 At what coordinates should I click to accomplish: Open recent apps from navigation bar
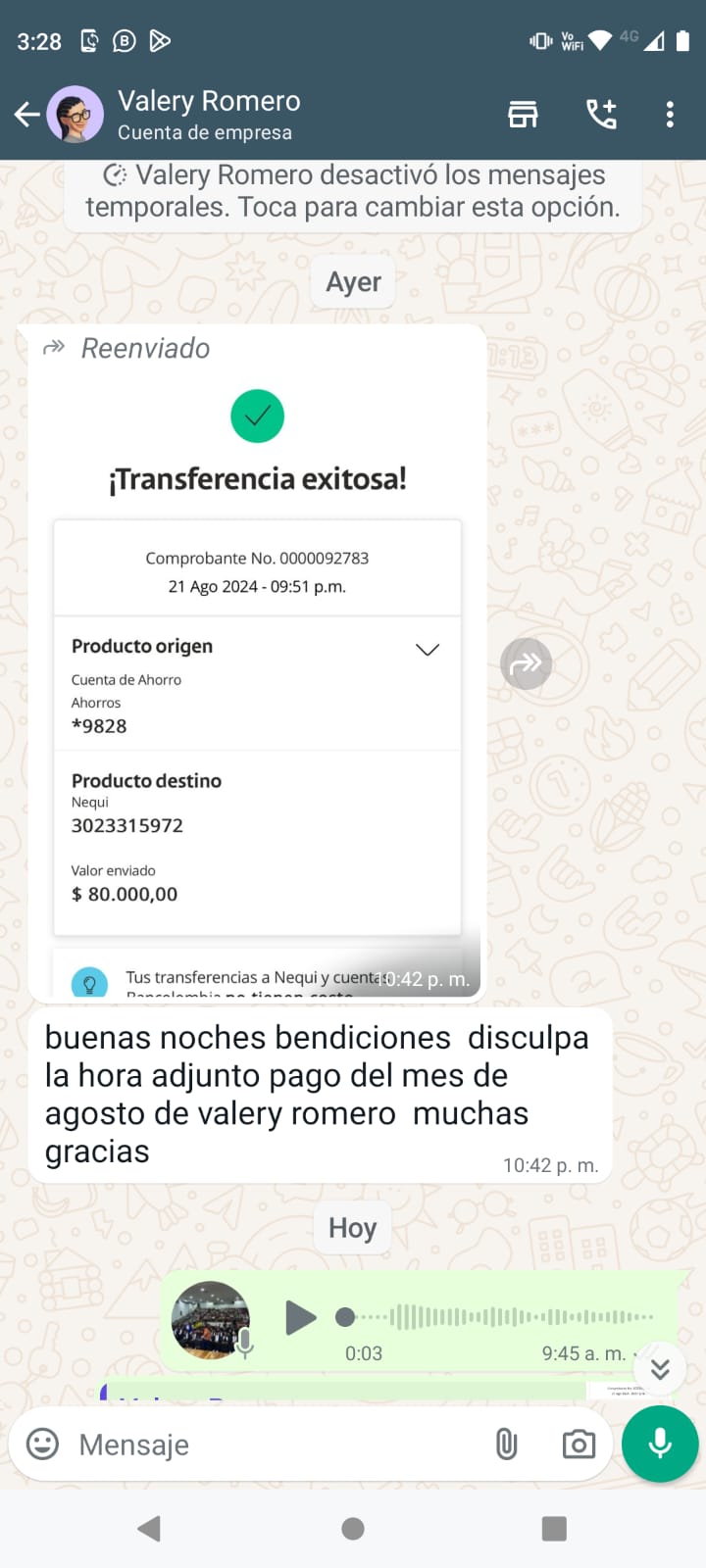pos(554,1529)
